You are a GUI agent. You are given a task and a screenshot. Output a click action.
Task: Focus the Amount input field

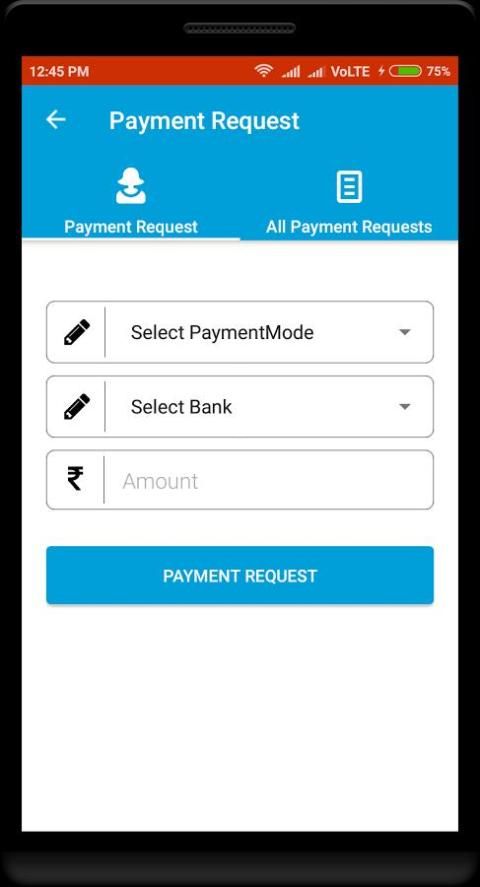[240, 480]
